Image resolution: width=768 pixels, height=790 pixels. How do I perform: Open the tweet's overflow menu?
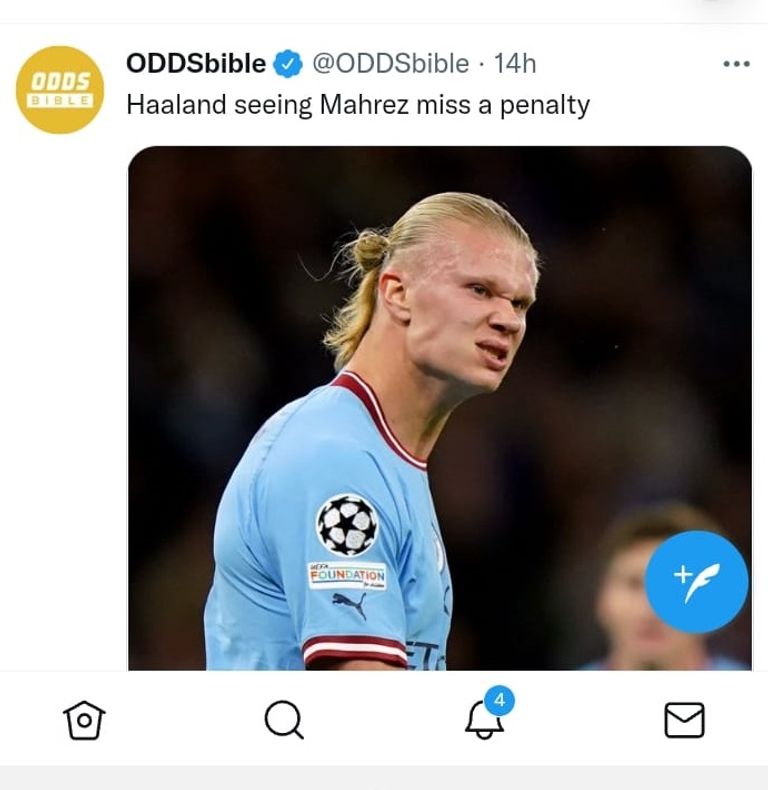pos(735,64)
